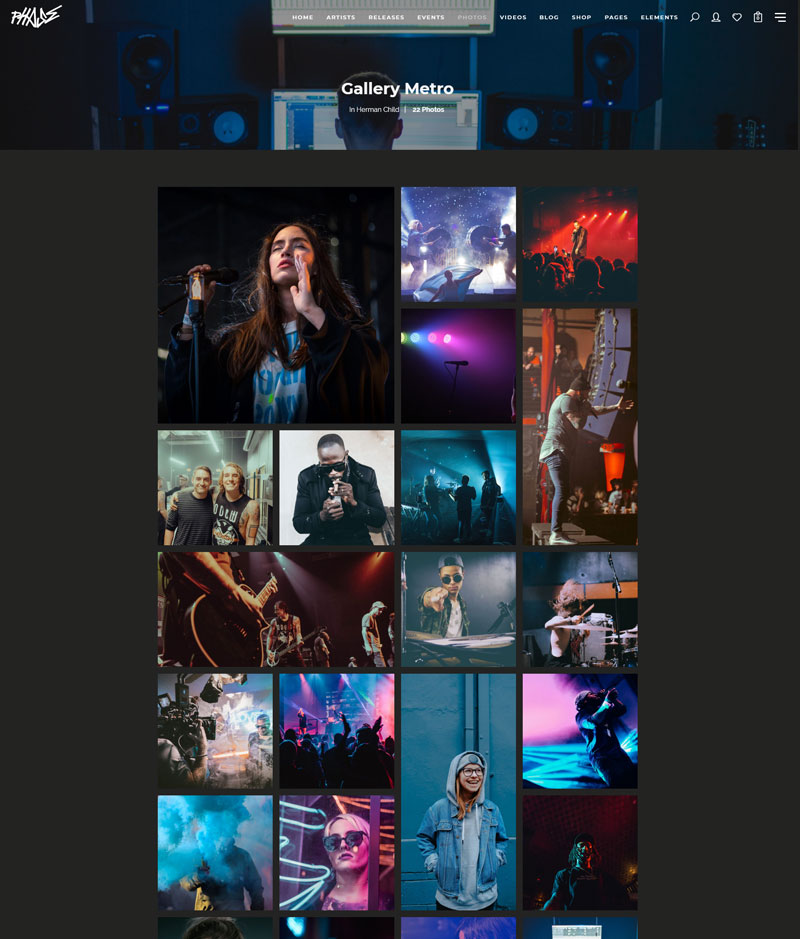Expand the PAGES dropdown

(x=616, y=17)
